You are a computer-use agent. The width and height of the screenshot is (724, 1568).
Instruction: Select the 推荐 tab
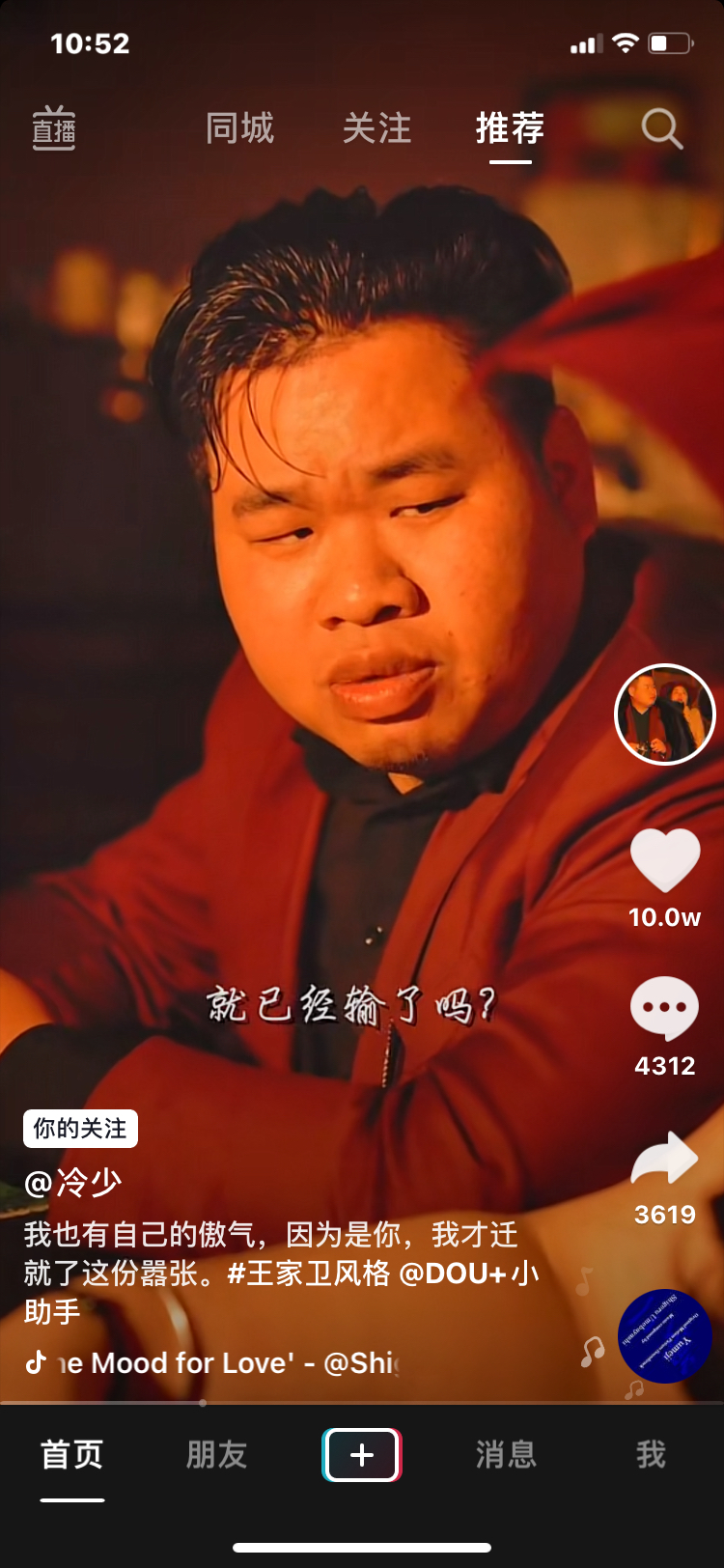(510, 128)
